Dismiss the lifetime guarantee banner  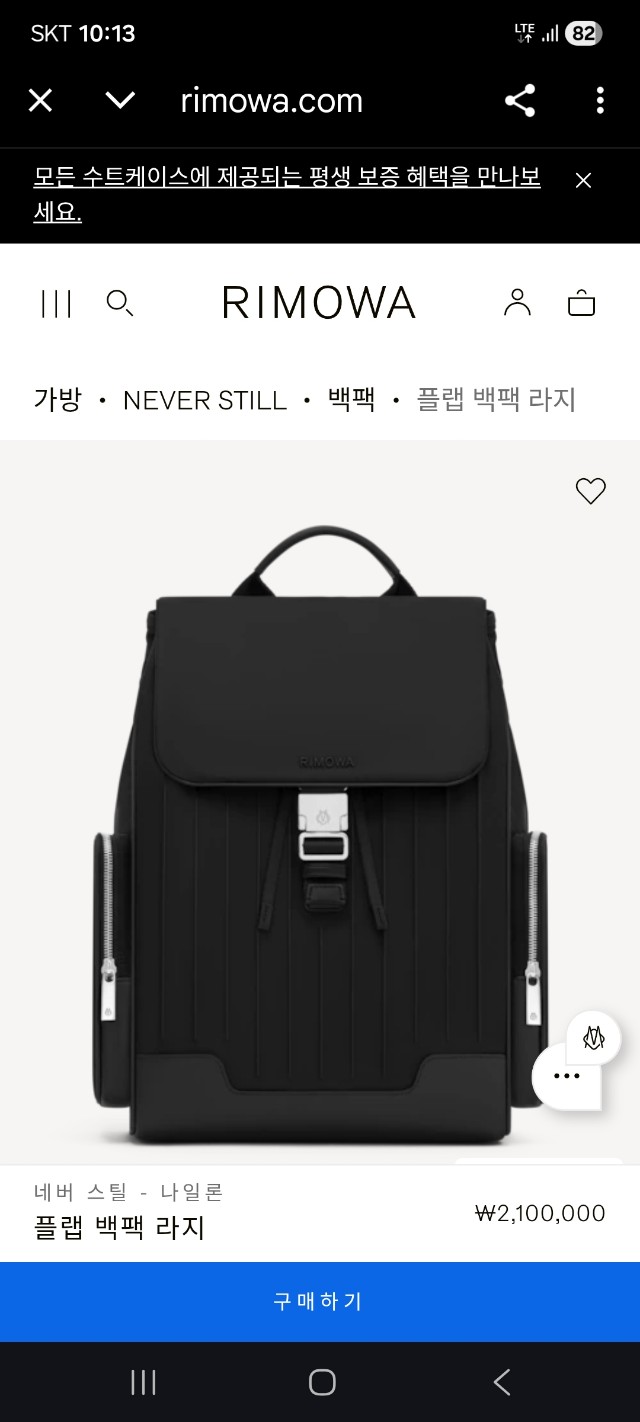click(x=584, y=180)
